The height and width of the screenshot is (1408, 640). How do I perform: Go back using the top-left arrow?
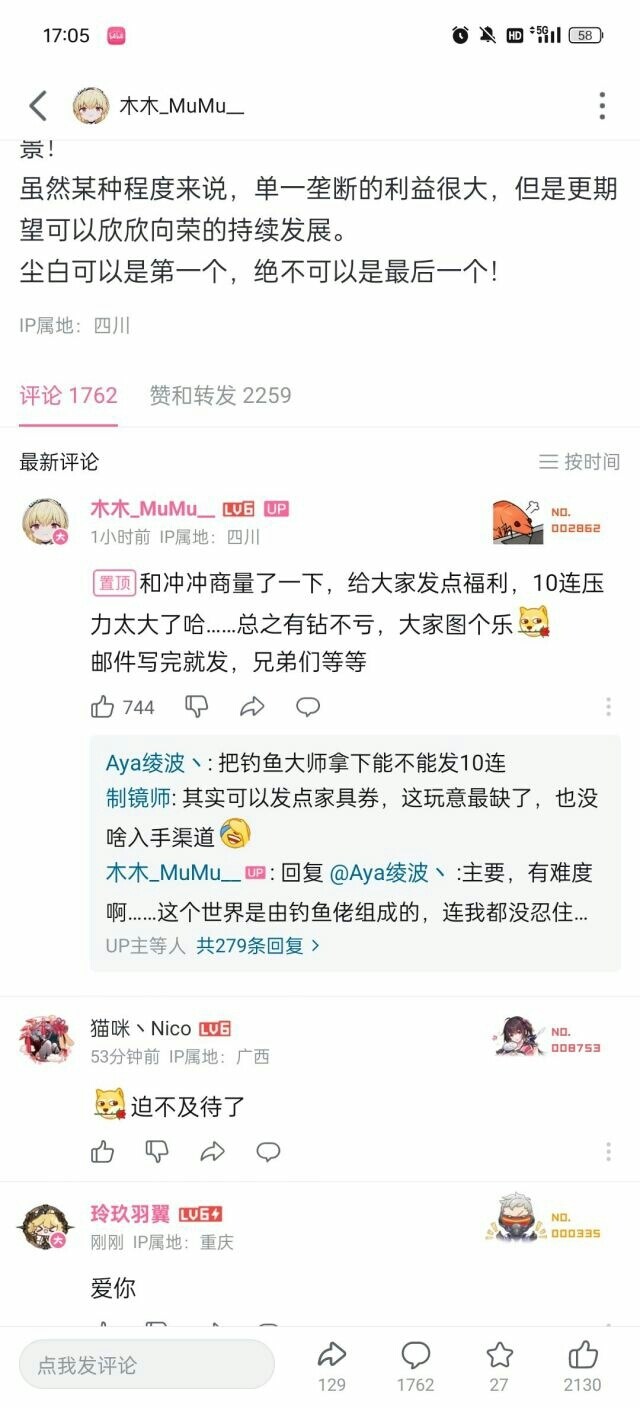38,106
